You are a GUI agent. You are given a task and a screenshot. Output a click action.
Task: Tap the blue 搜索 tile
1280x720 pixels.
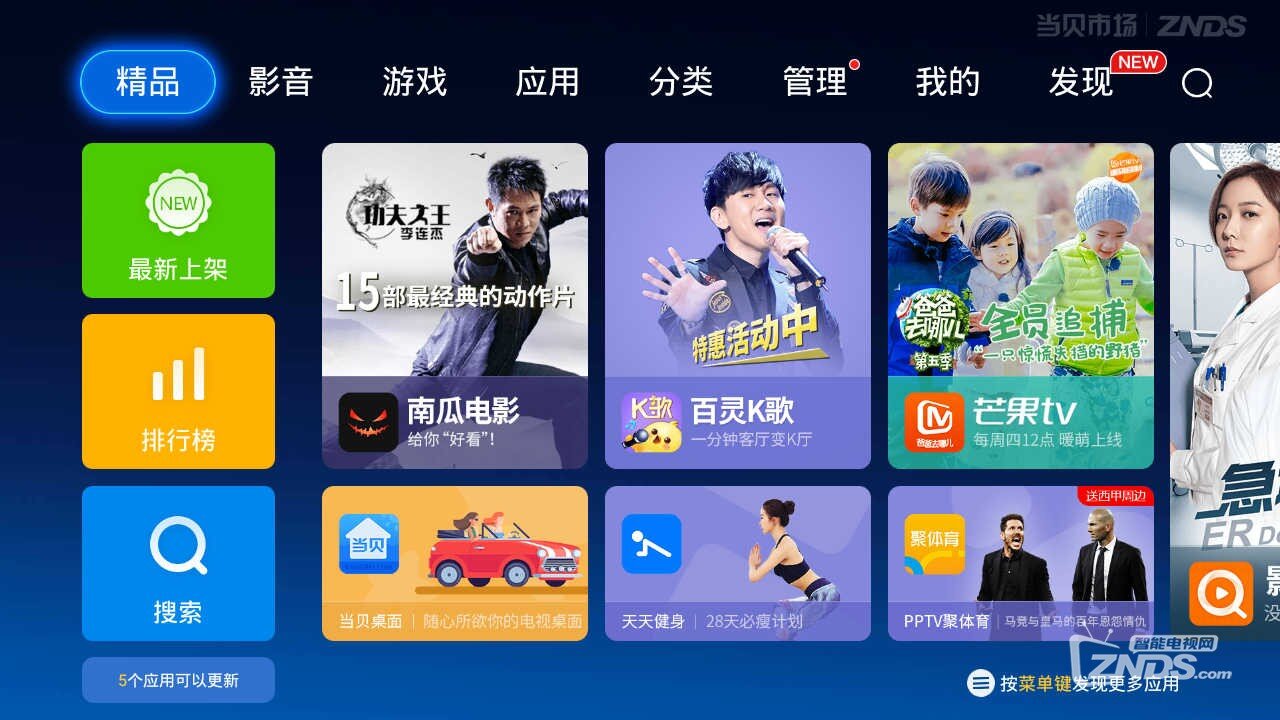pos(178,563)
